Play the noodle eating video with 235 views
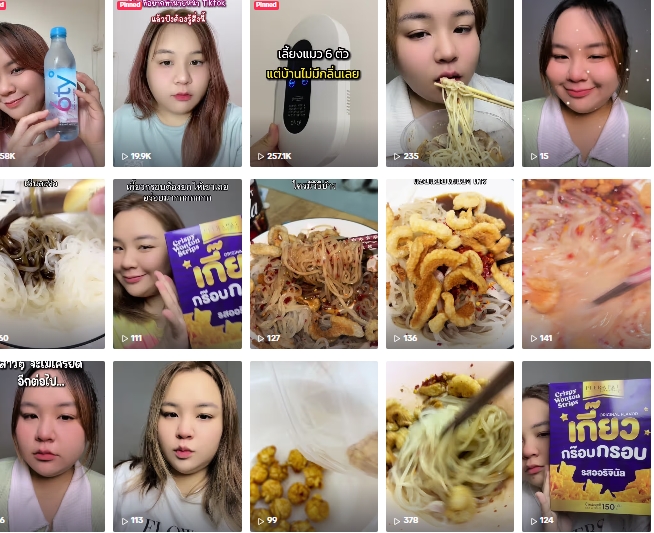 (x=450, y=83)
